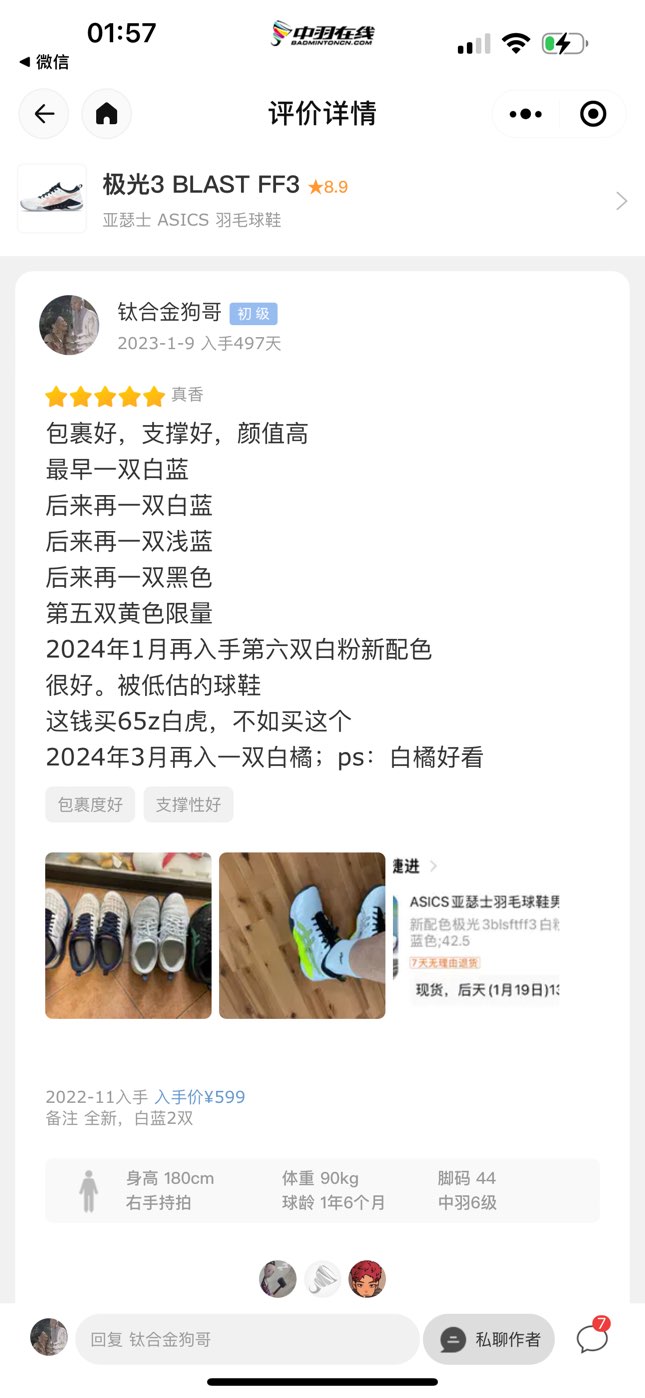Image resolution: width=645 pixels, height=1398 pixels.
Task: Open 极光3 BLAST FF3 product row
Action: coord(322,200)
